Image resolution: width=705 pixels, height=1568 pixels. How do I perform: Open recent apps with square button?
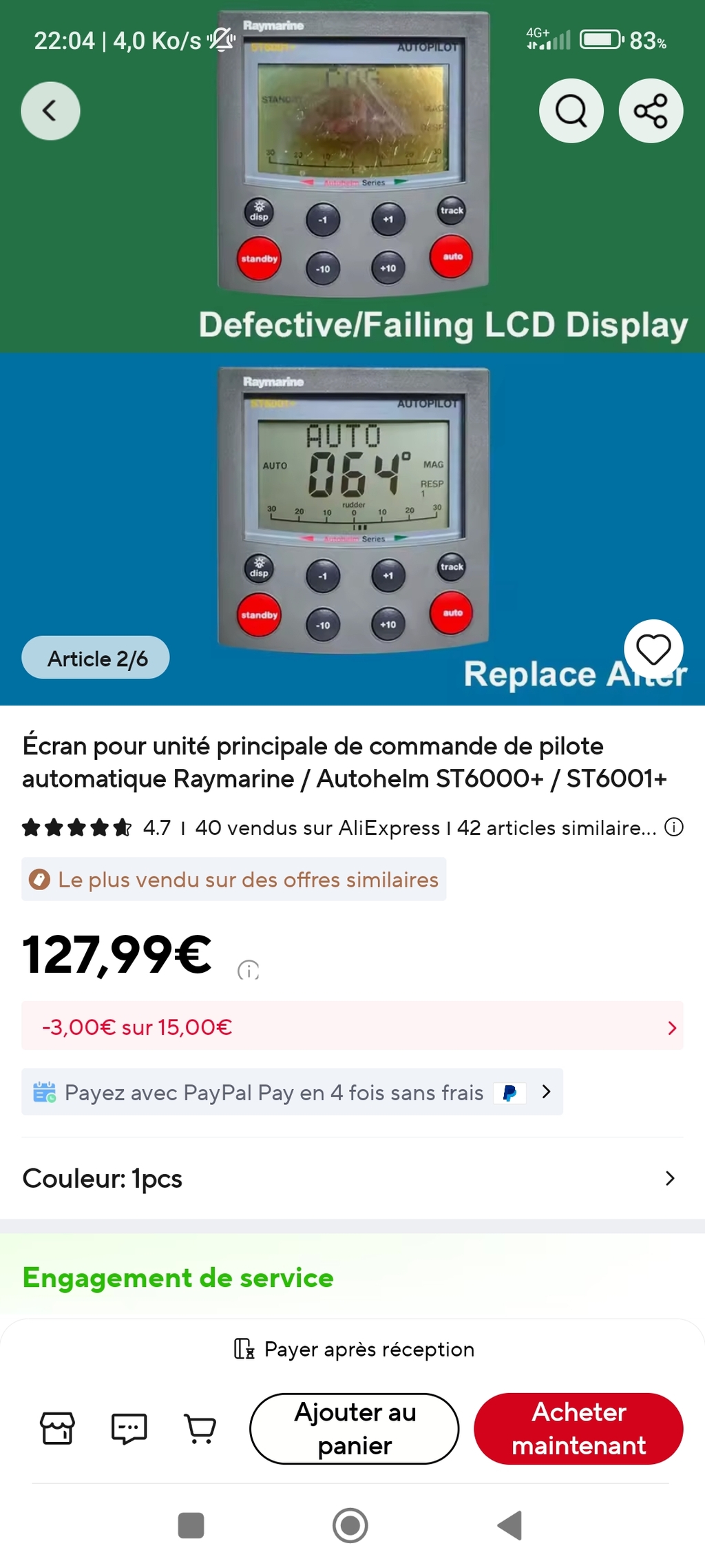pyautogui.click(x=191, y=1525)
